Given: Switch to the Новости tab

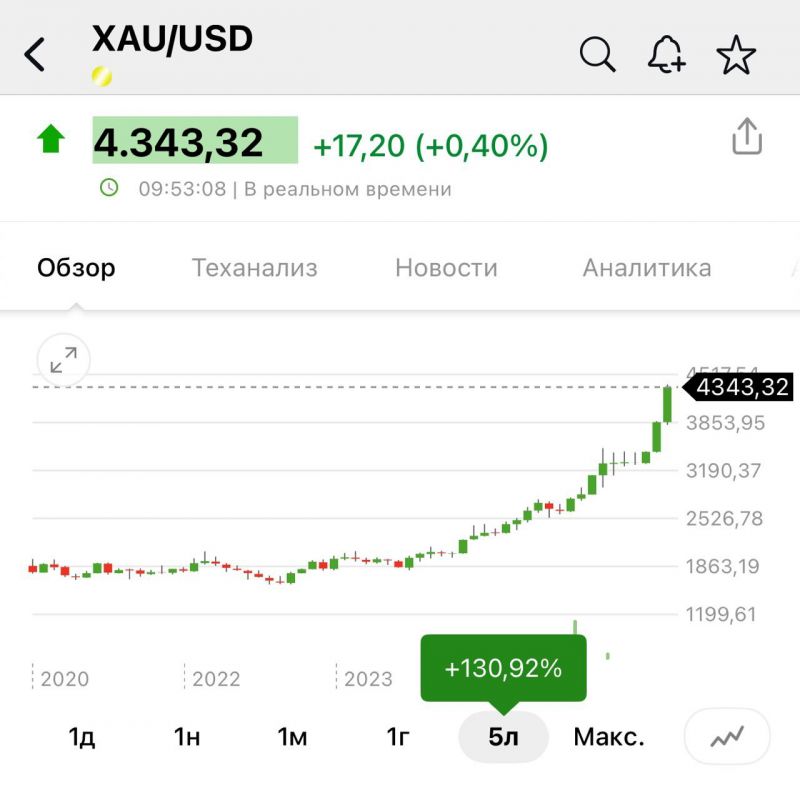Looking at the screenshot, I should [446, 268].
